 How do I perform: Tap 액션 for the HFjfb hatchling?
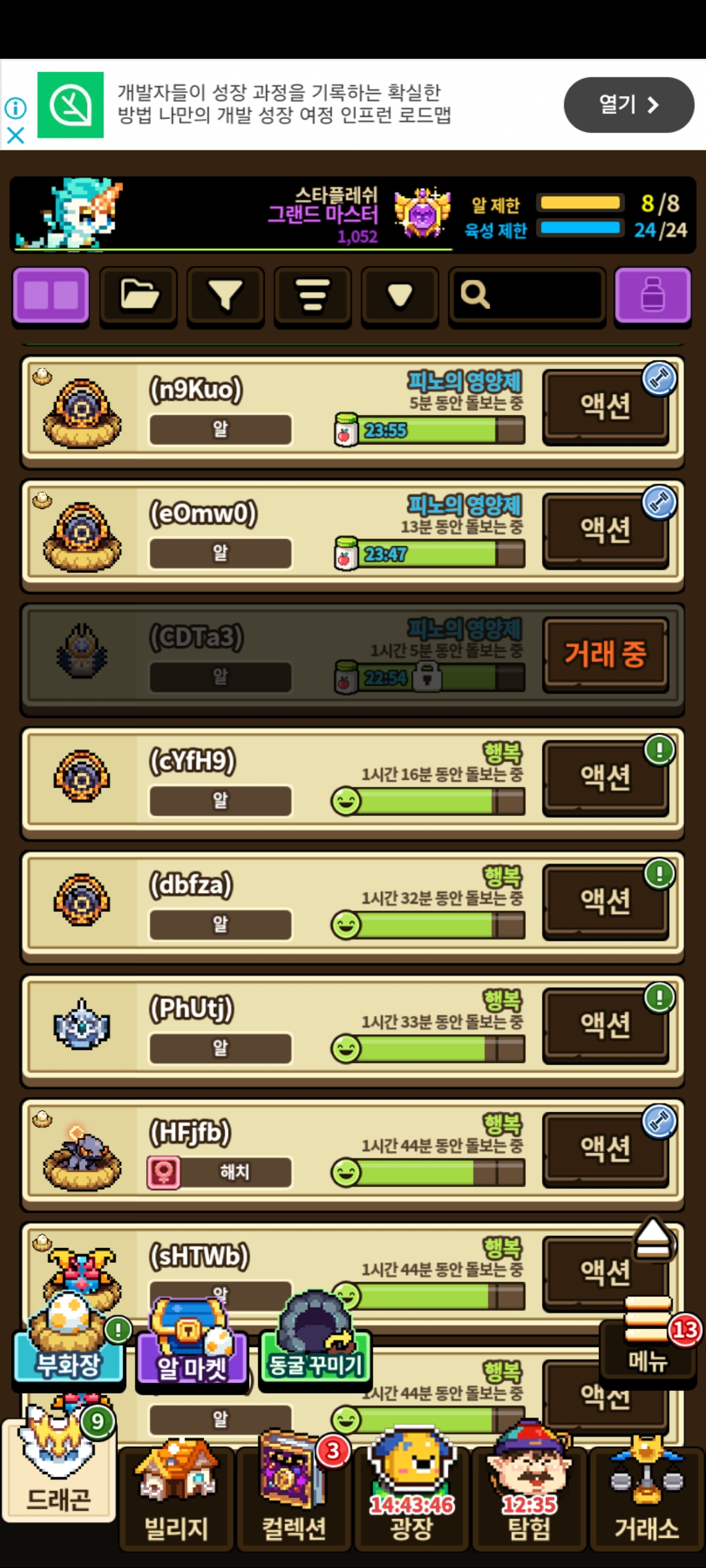click(x=605, y=1149)
